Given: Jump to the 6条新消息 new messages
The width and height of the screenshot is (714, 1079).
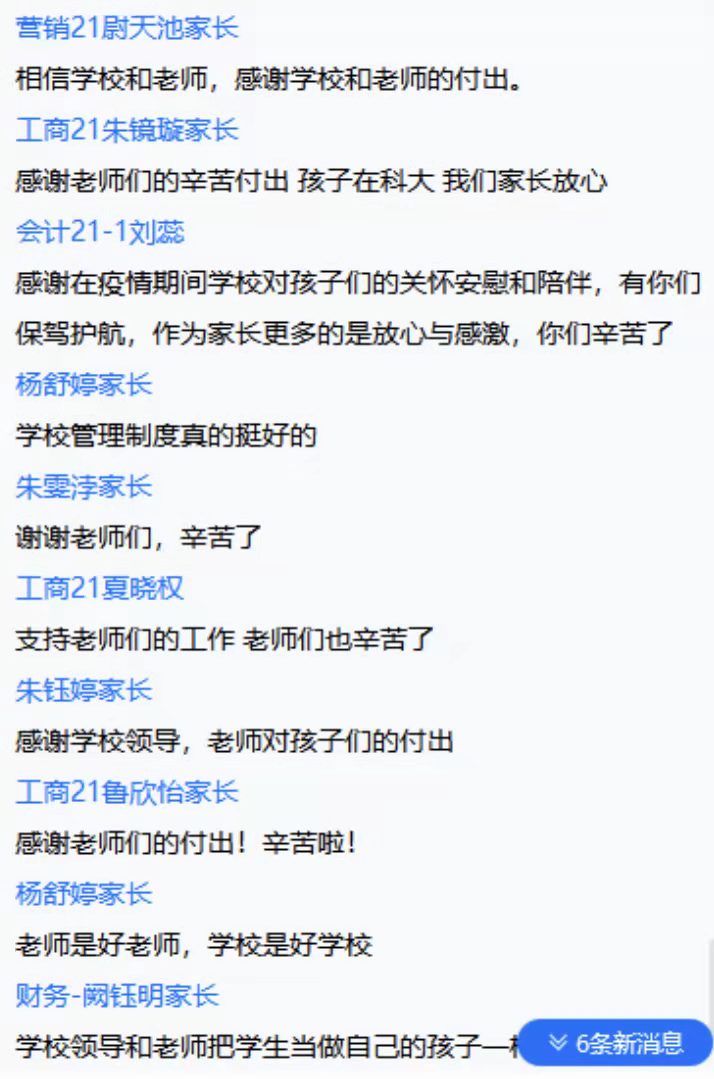Looking at the screenshot, I should 616,1044.
